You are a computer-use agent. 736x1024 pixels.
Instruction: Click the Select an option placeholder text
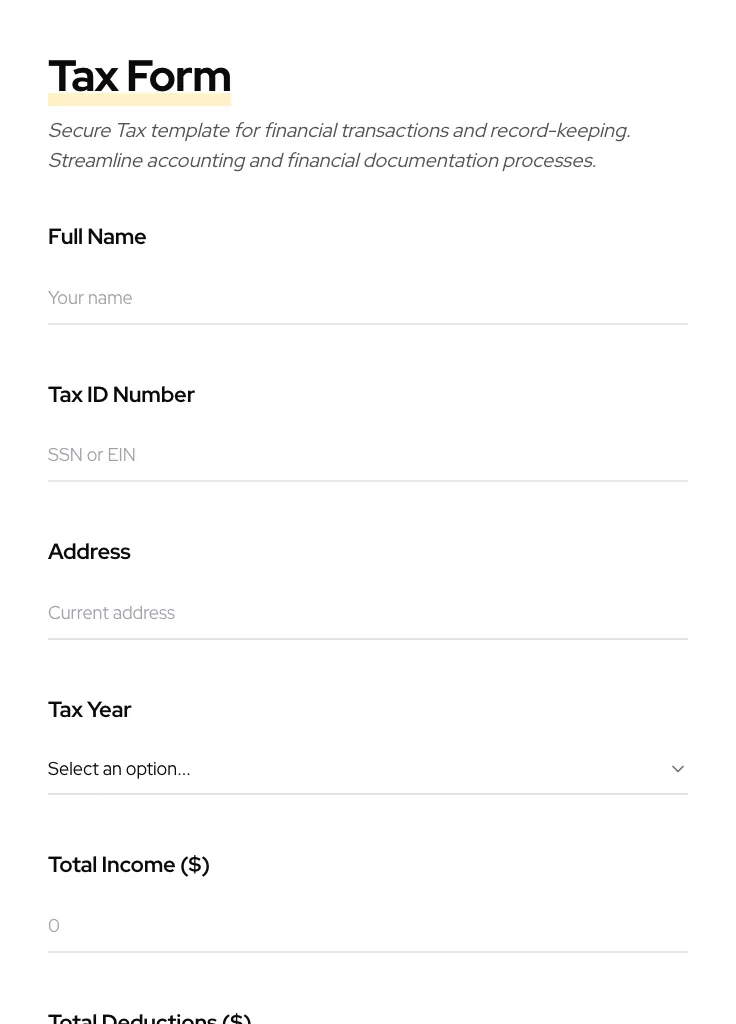119,769
